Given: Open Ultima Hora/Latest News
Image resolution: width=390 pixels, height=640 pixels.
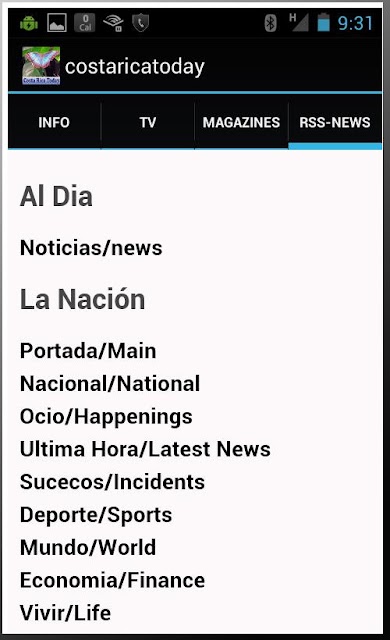Looking at the screenshot, I should 145,449.
